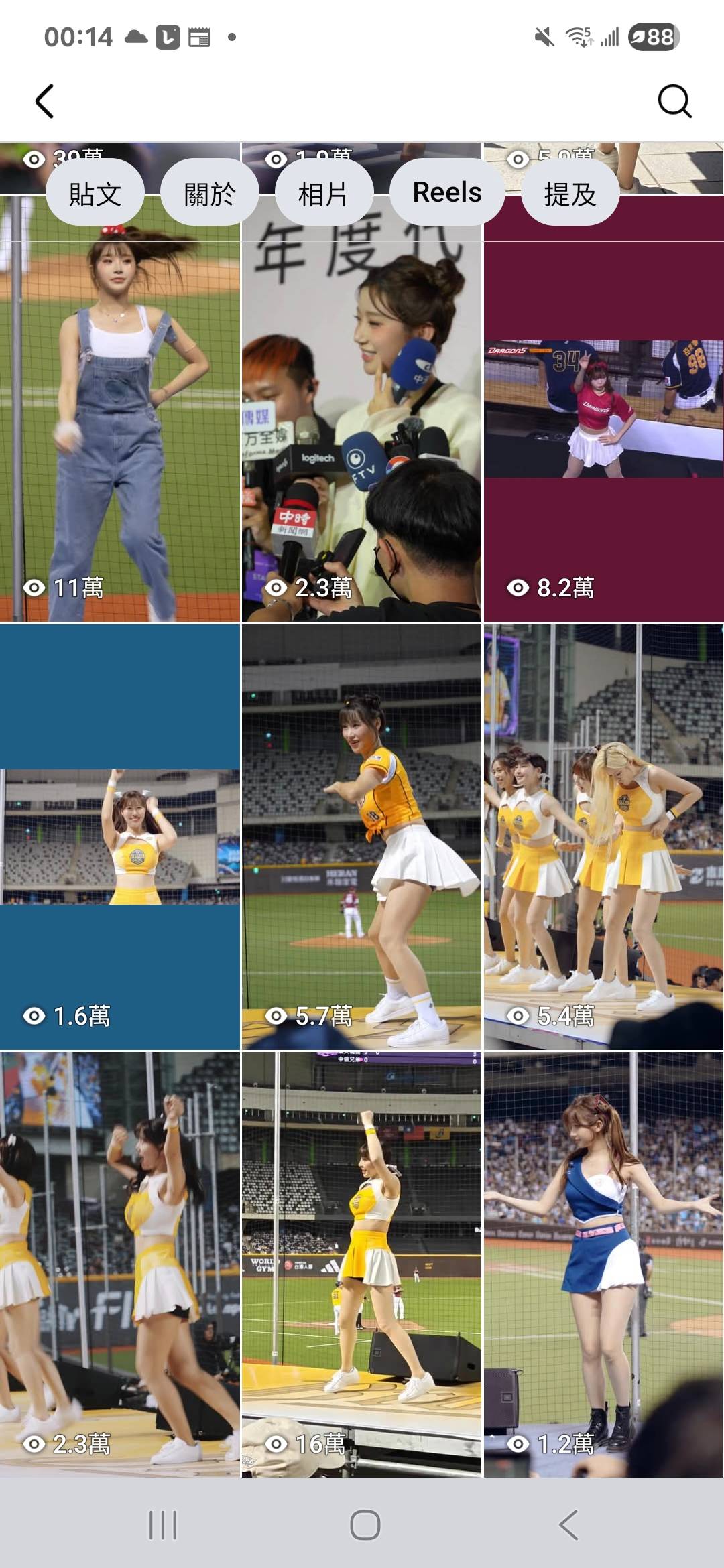Play the reel with 11萬 views
Screen dimensions: 724x1568
[120, 429]
